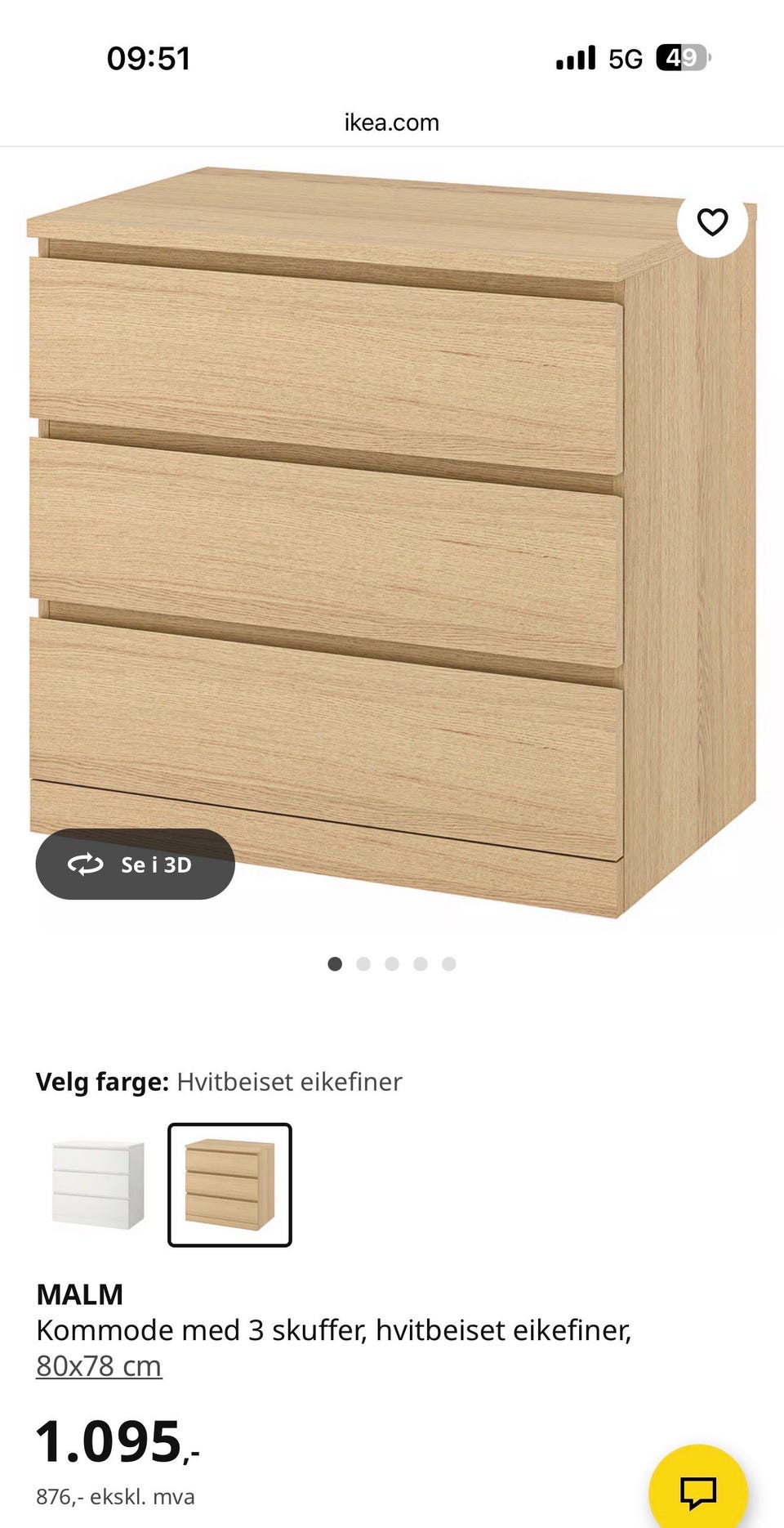
Task: Select the hvitbeiset eikefiner color option
Action: [230, 1185]
